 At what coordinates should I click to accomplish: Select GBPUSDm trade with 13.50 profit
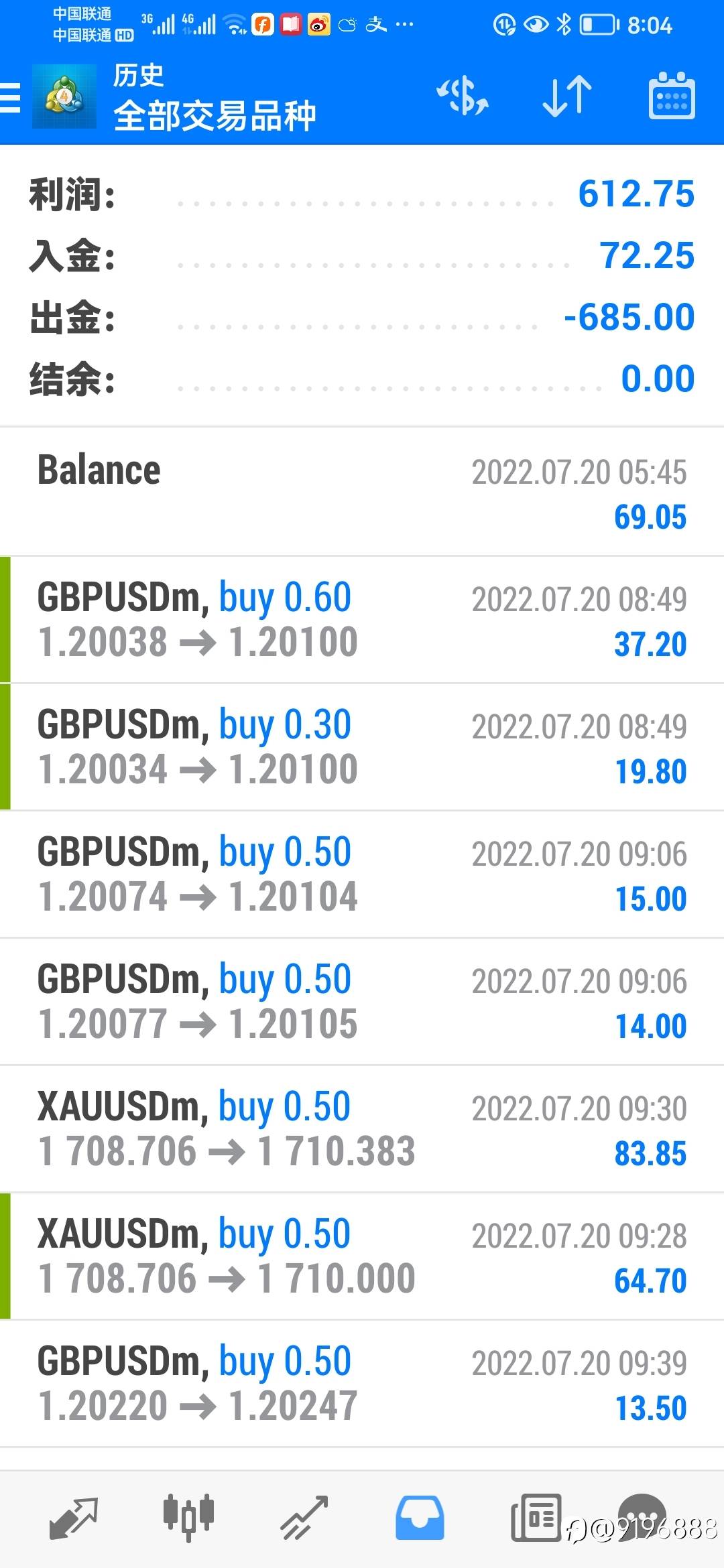coord(362,1383)
